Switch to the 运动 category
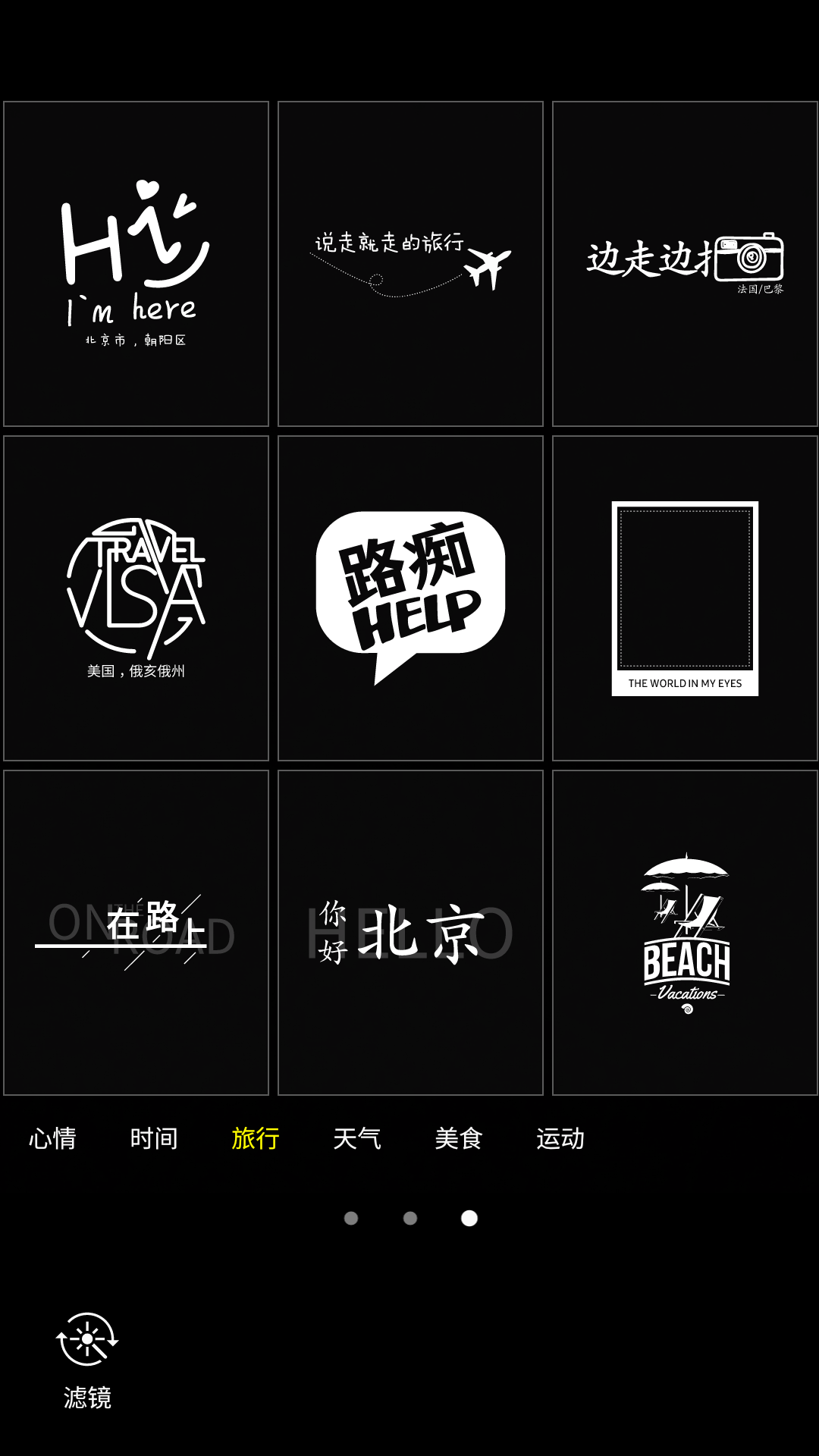Screen dimensions: 819x1456 (560, 1138)
